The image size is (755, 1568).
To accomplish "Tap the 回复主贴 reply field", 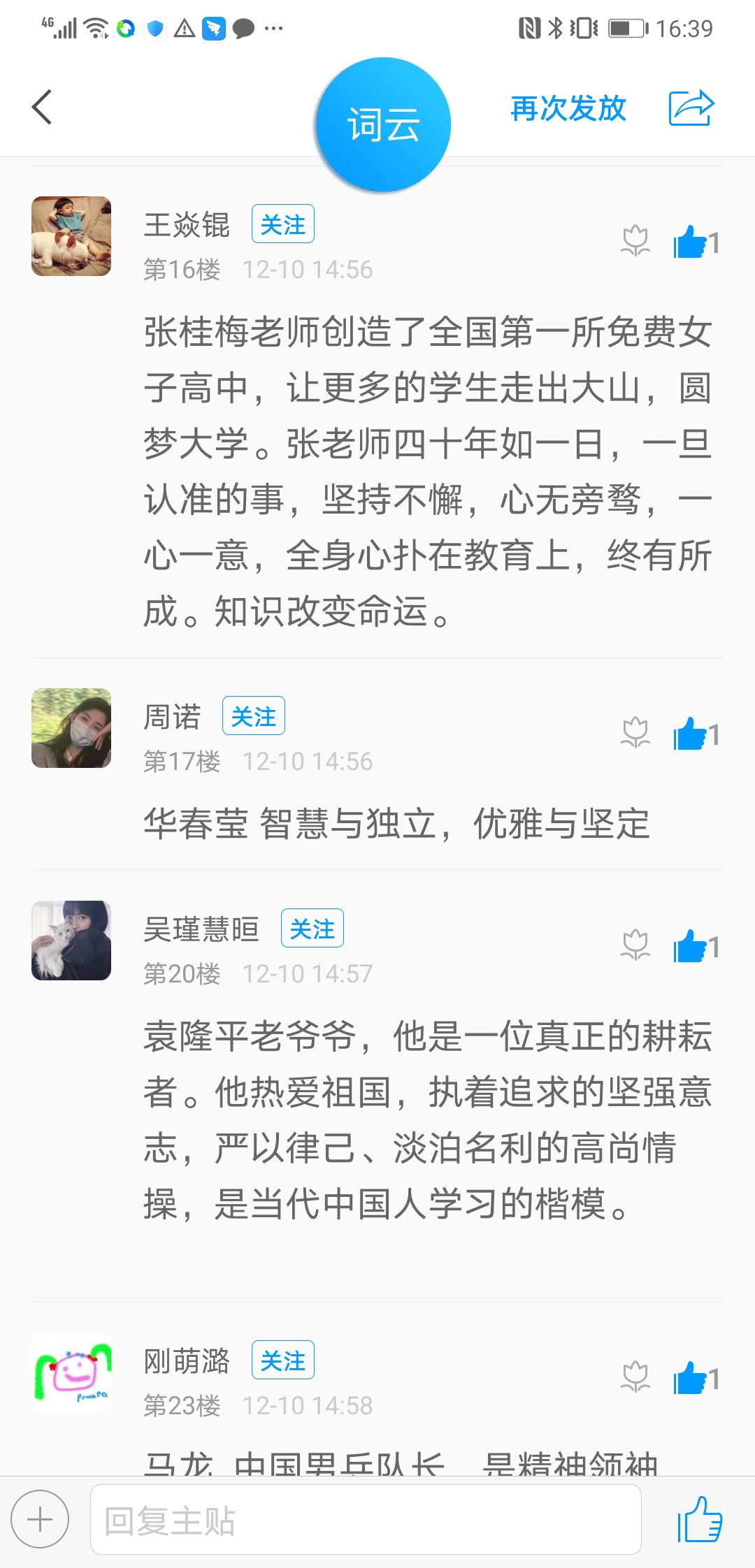I will (365, 1520).
